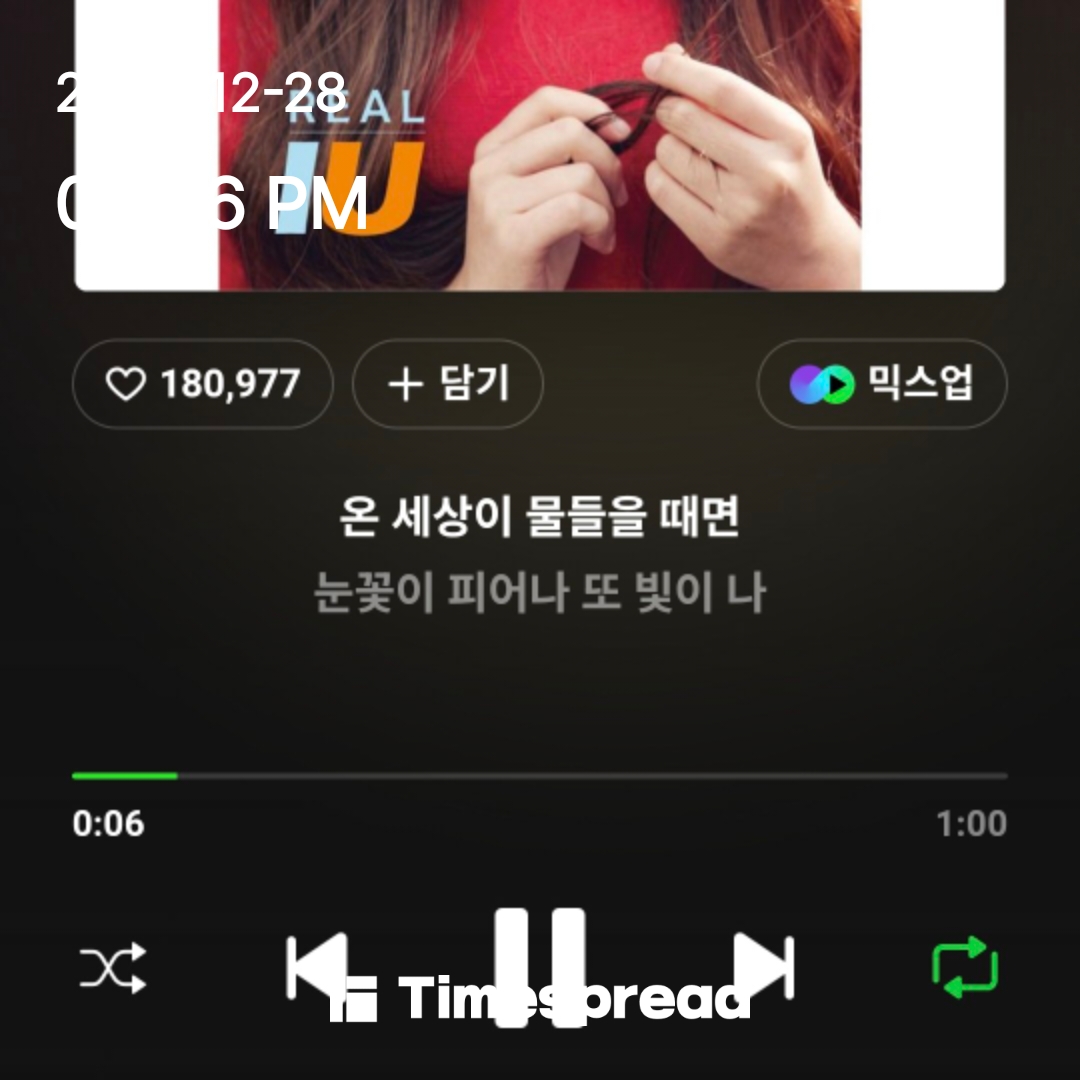Pause the current song
The height and width of the screenshot is (1080, 1080).
pos(540,966)
